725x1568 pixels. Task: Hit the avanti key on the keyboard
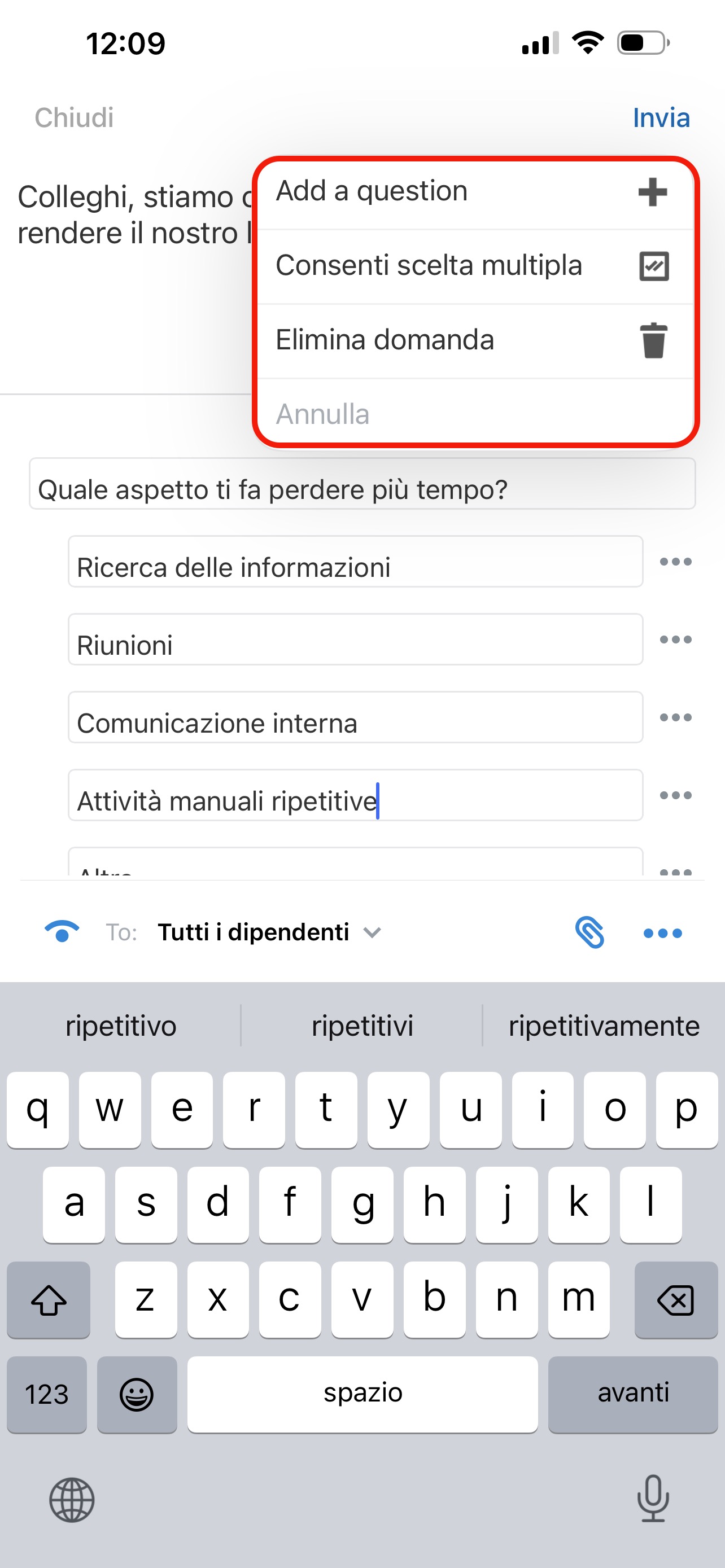632,1394
